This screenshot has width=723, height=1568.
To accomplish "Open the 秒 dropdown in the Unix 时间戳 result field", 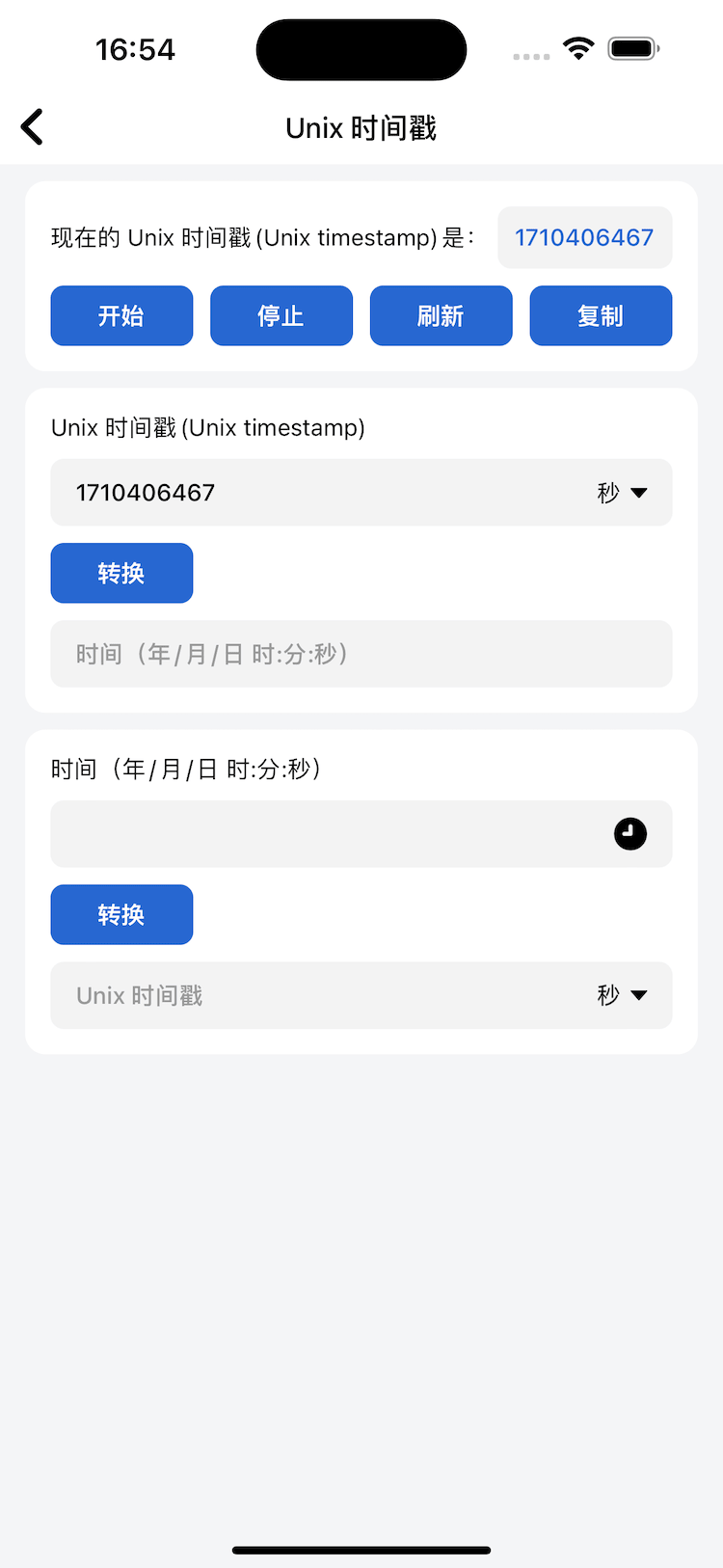I will coord(622,995).
